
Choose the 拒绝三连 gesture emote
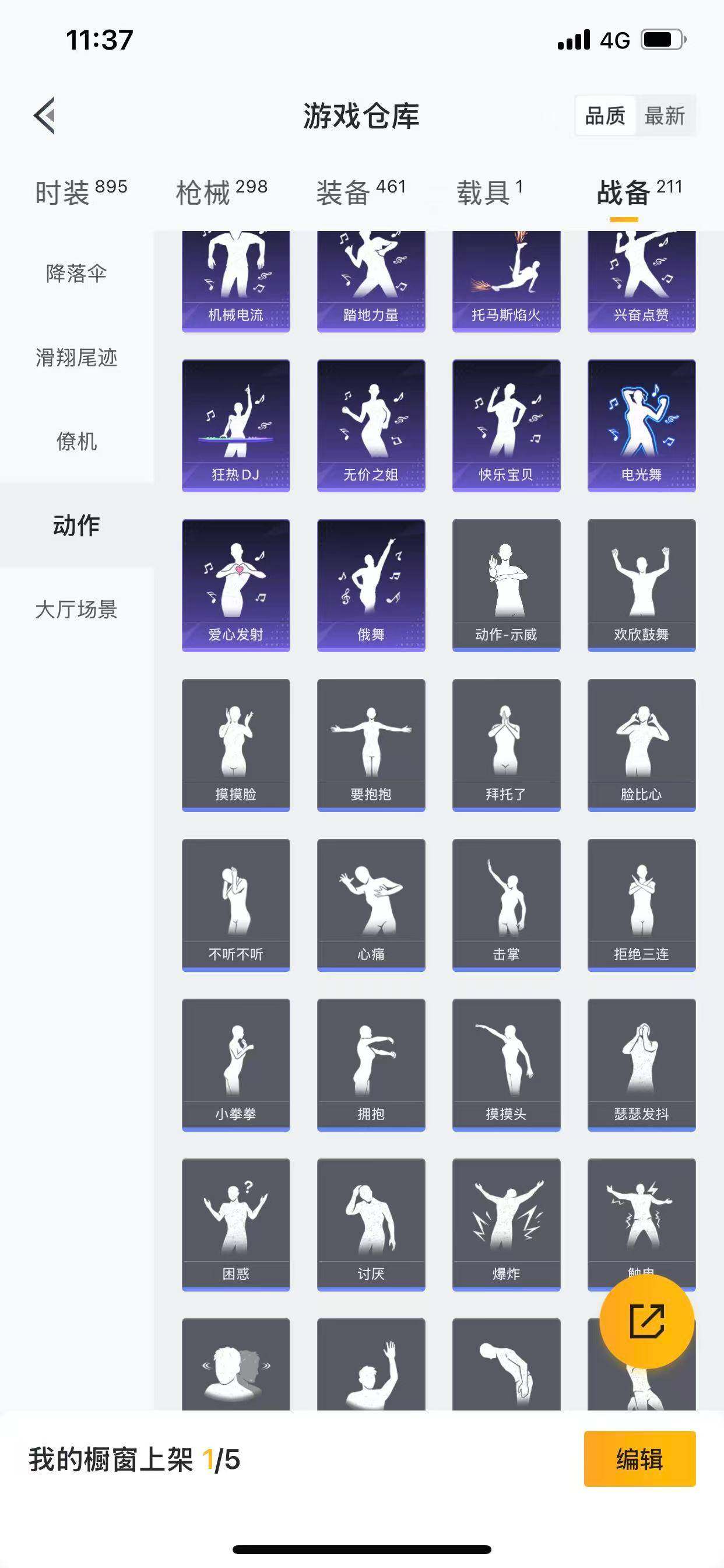coord(641,904)
